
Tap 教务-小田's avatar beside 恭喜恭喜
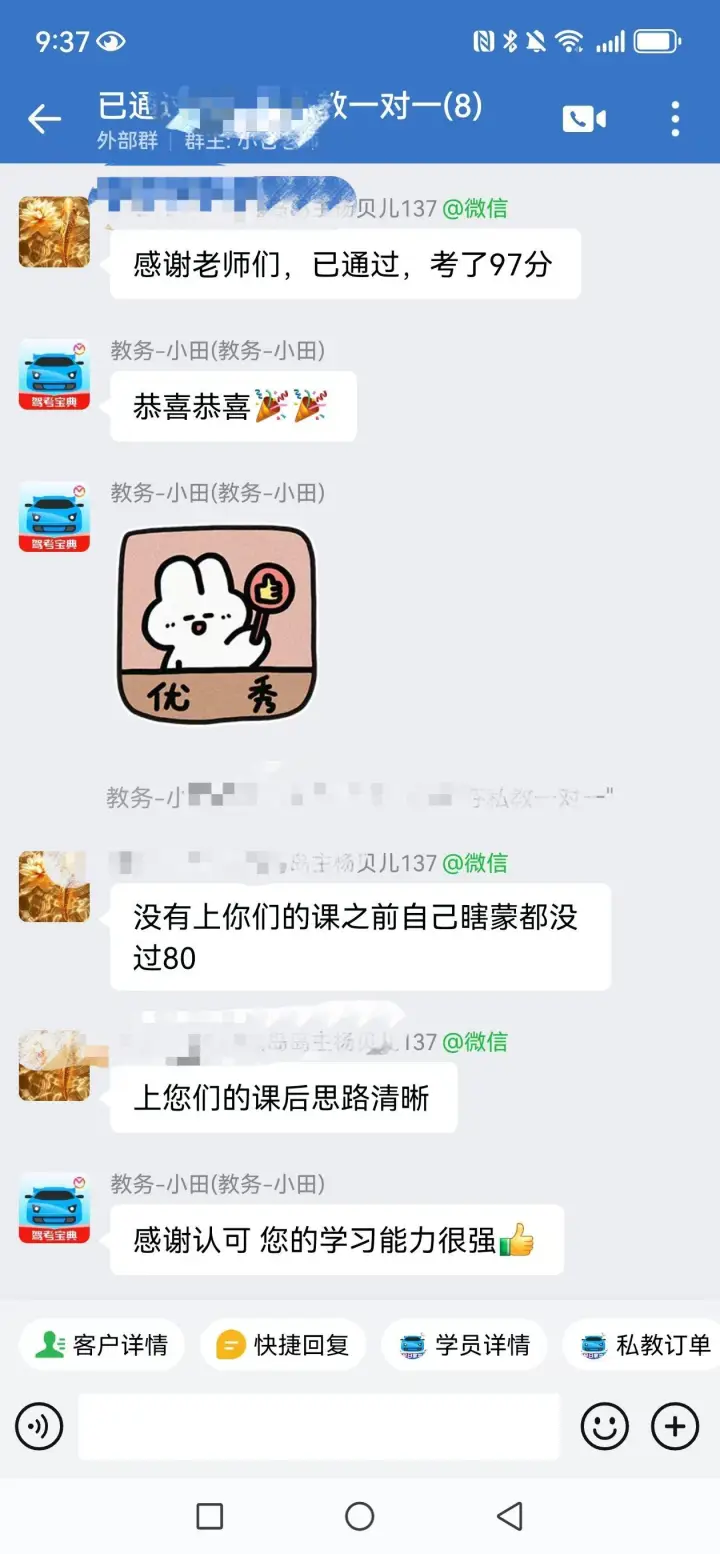click(x=54, y=375)
